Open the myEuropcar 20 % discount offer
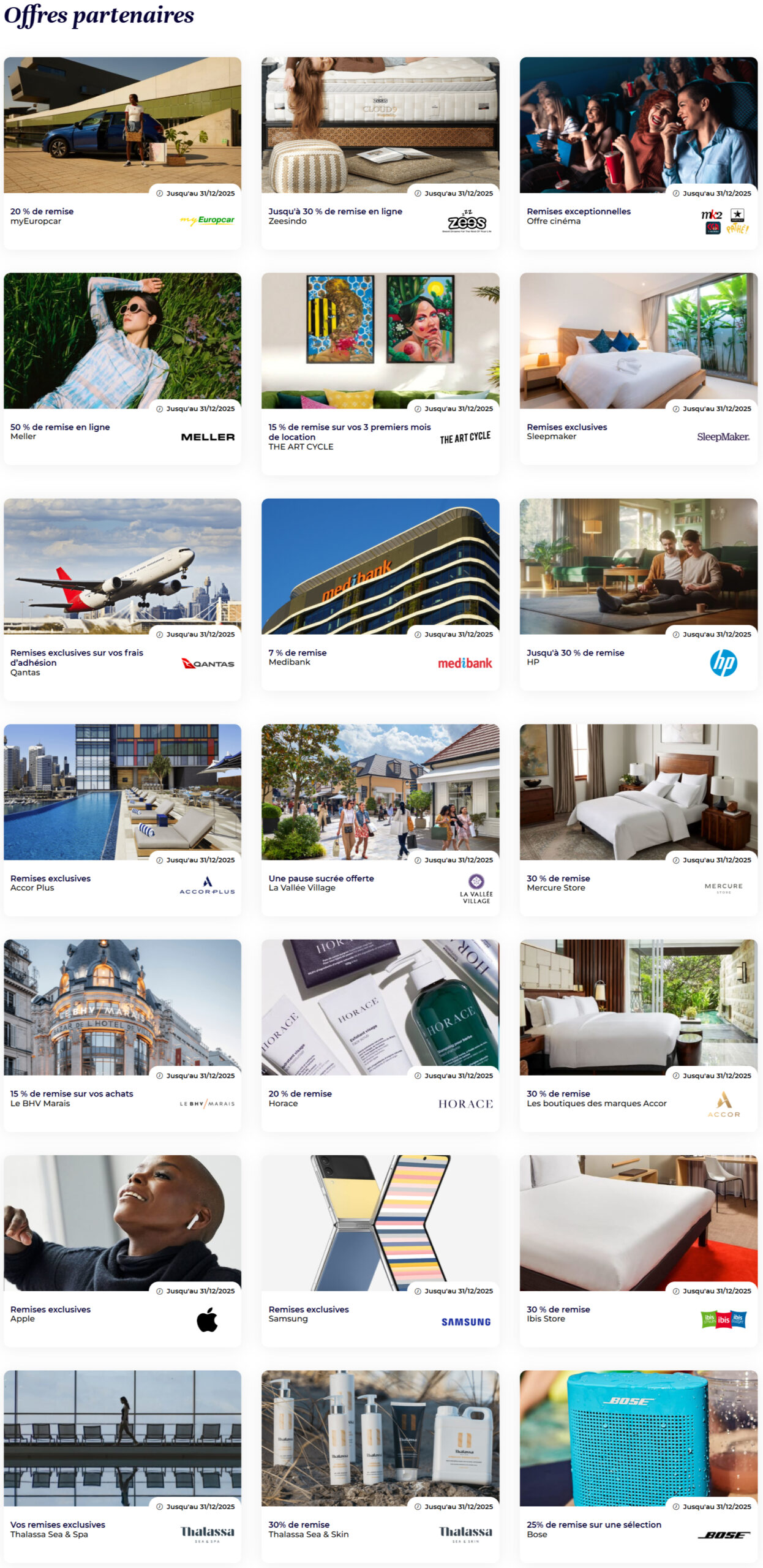Screen dimensions: 763x1568 pyautogui.click(x=122, y=153)
